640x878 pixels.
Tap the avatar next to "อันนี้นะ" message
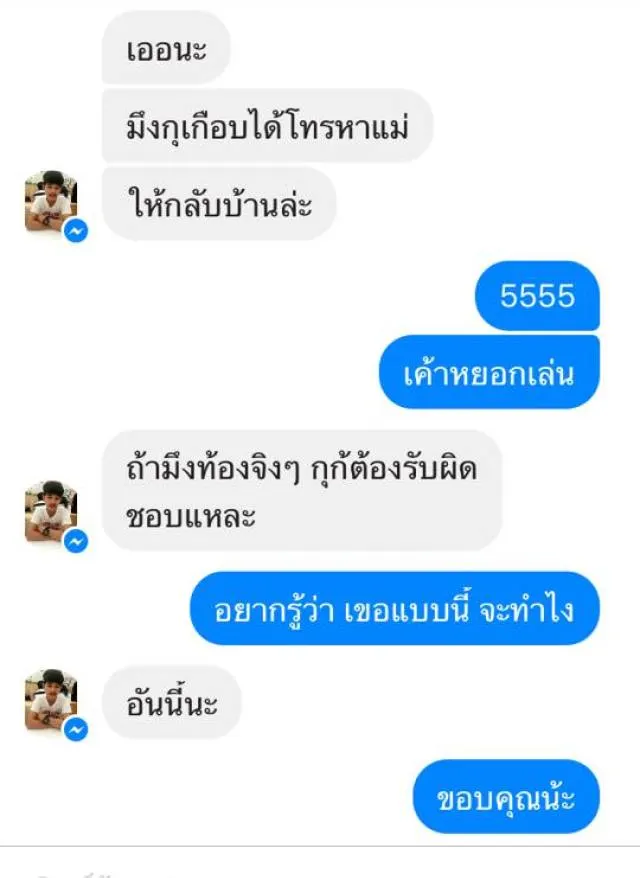pyautogui.click(x=51, y=702)
